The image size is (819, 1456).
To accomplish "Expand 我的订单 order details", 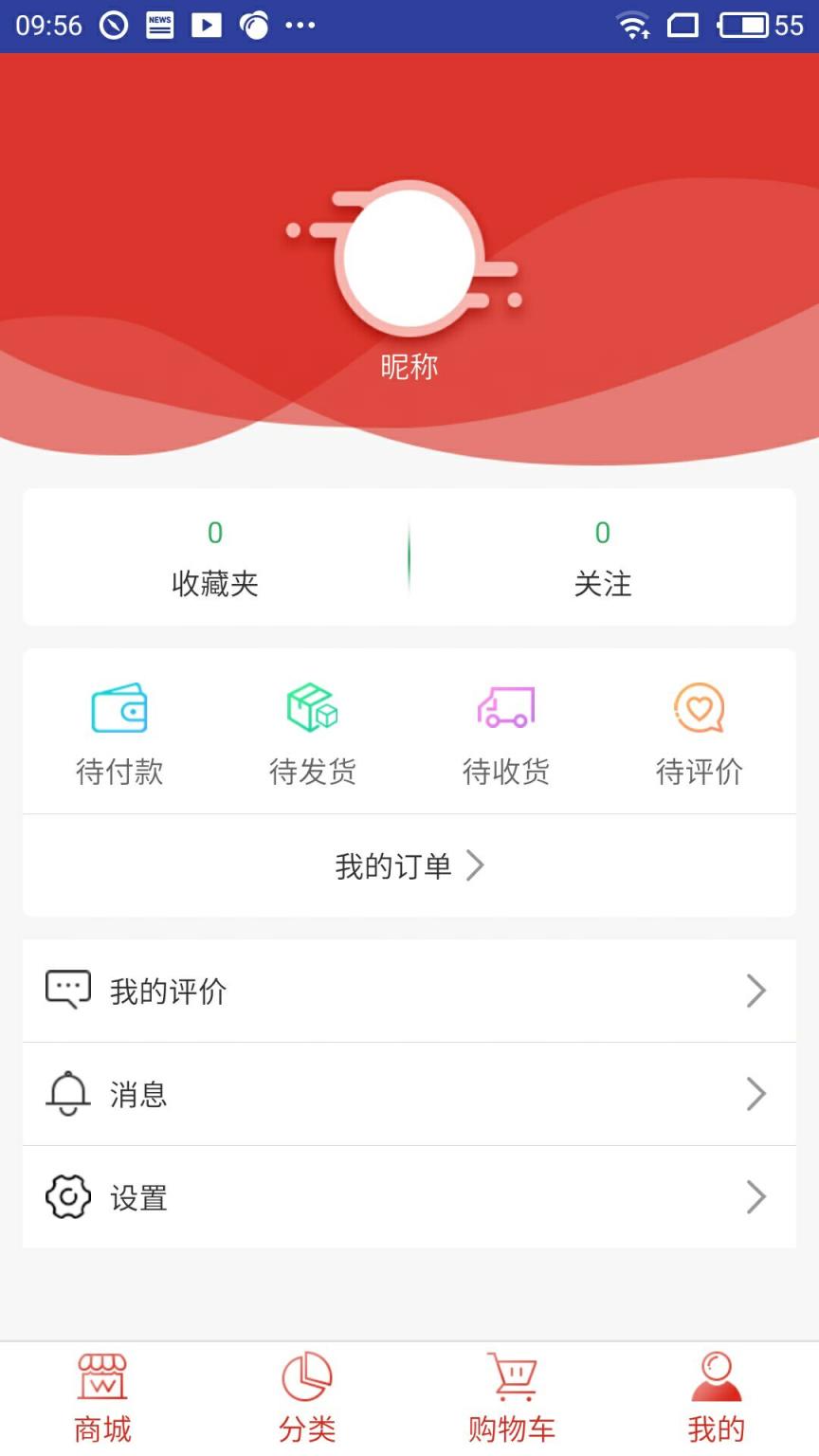I will pos(409,865).
